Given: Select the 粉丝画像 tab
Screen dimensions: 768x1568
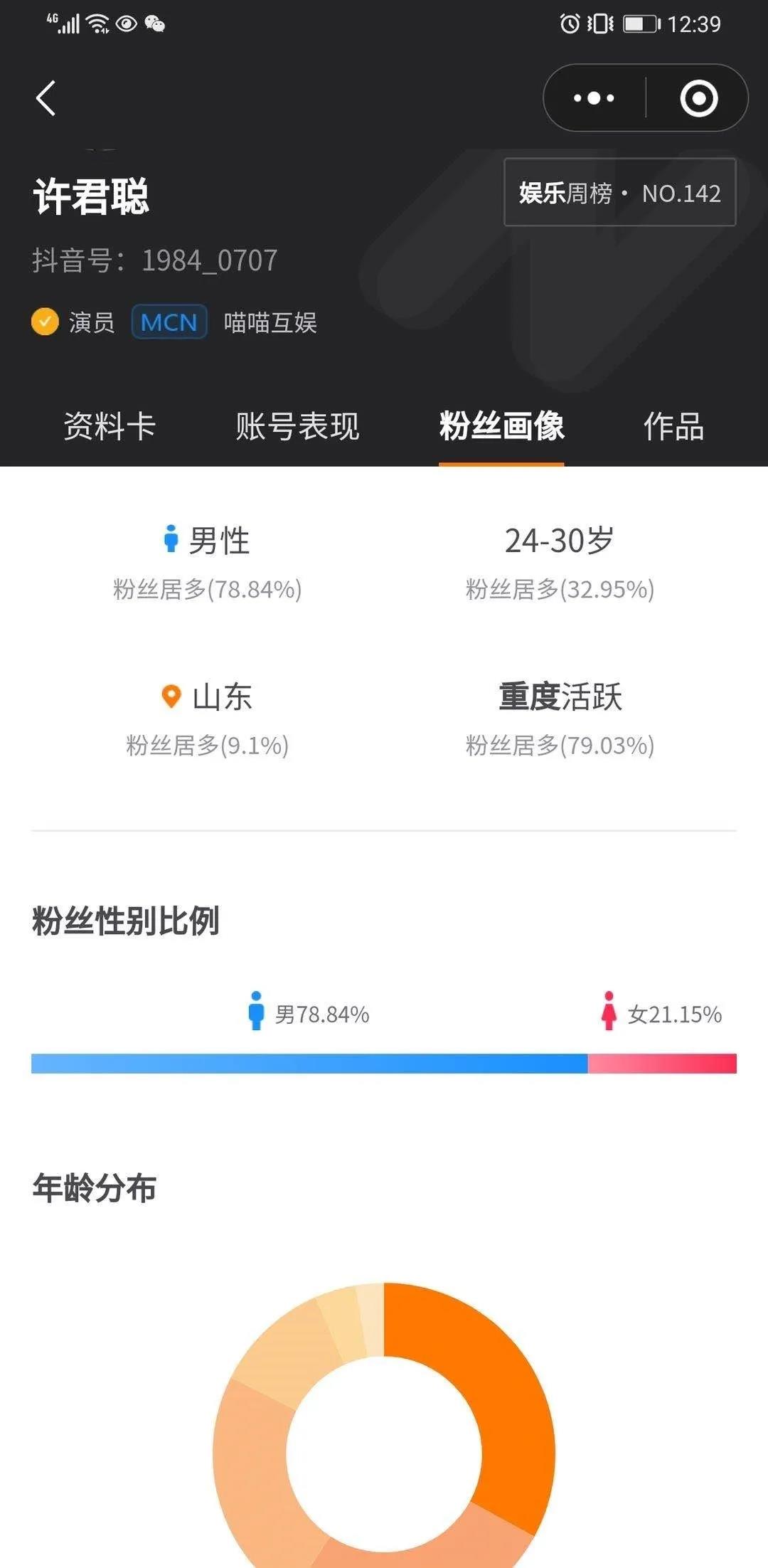Looking at the screenshot, I should pos(501,427).
